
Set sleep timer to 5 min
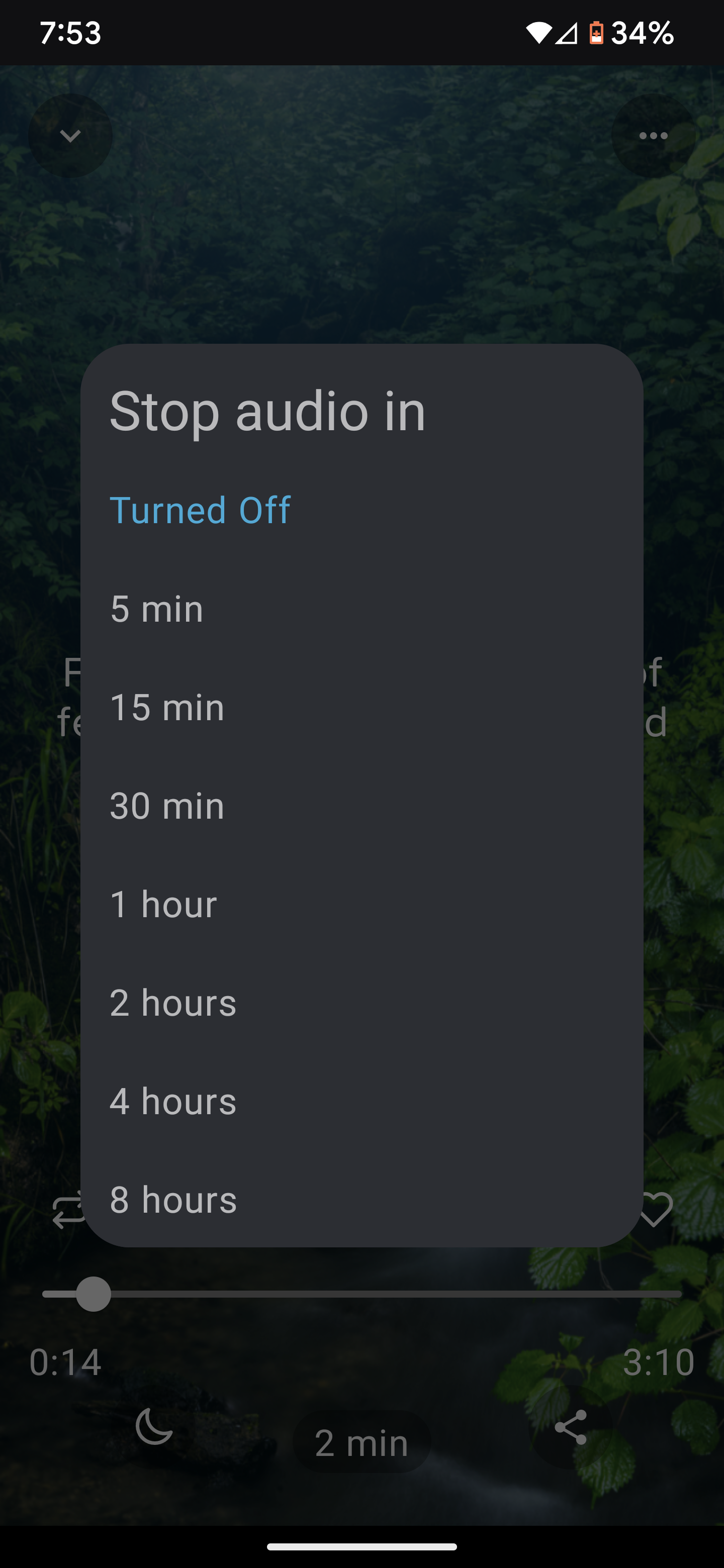click(x=361, y=608)
